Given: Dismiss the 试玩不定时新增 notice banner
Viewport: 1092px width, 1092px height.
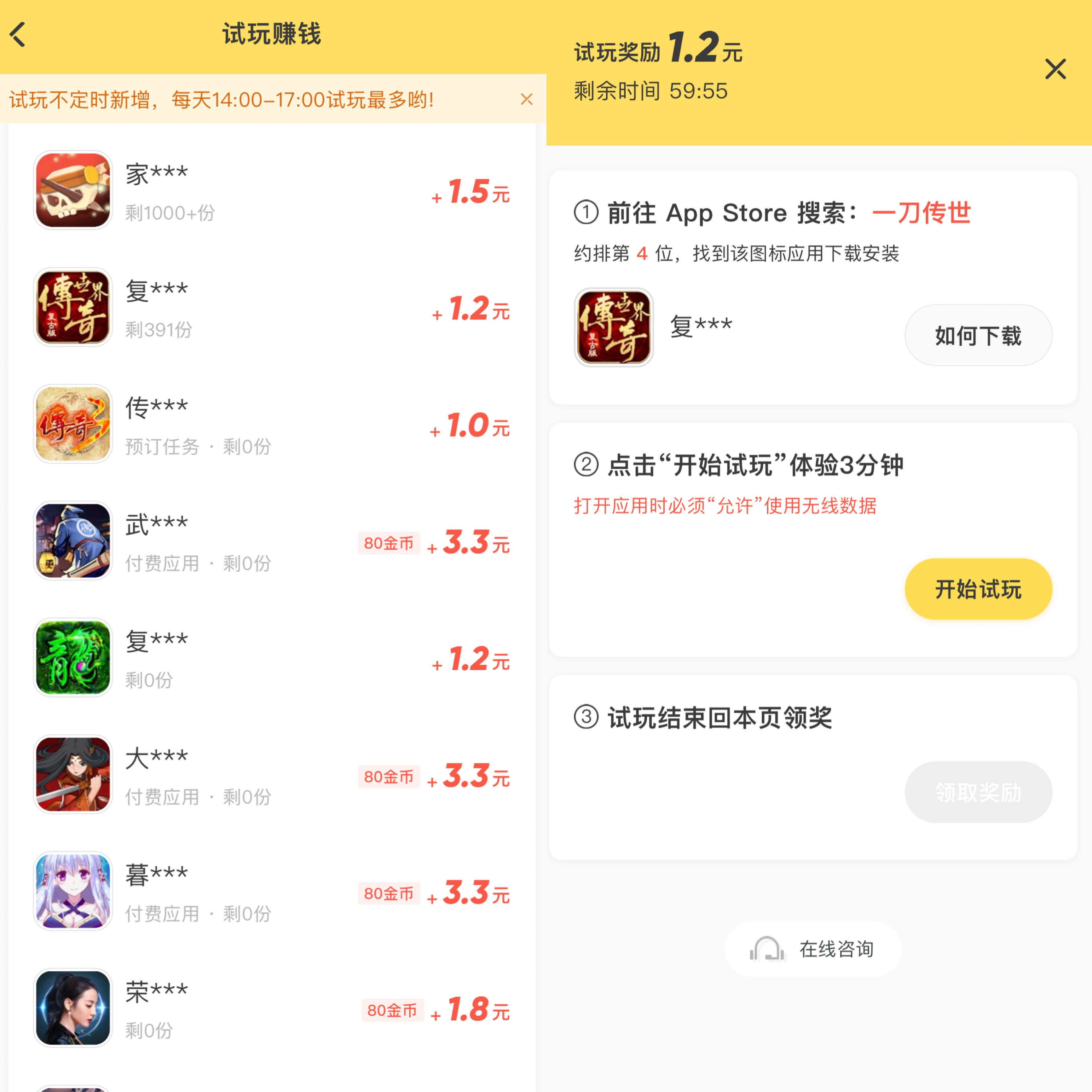Looking at the screenshot, I should tap(526, 100).
